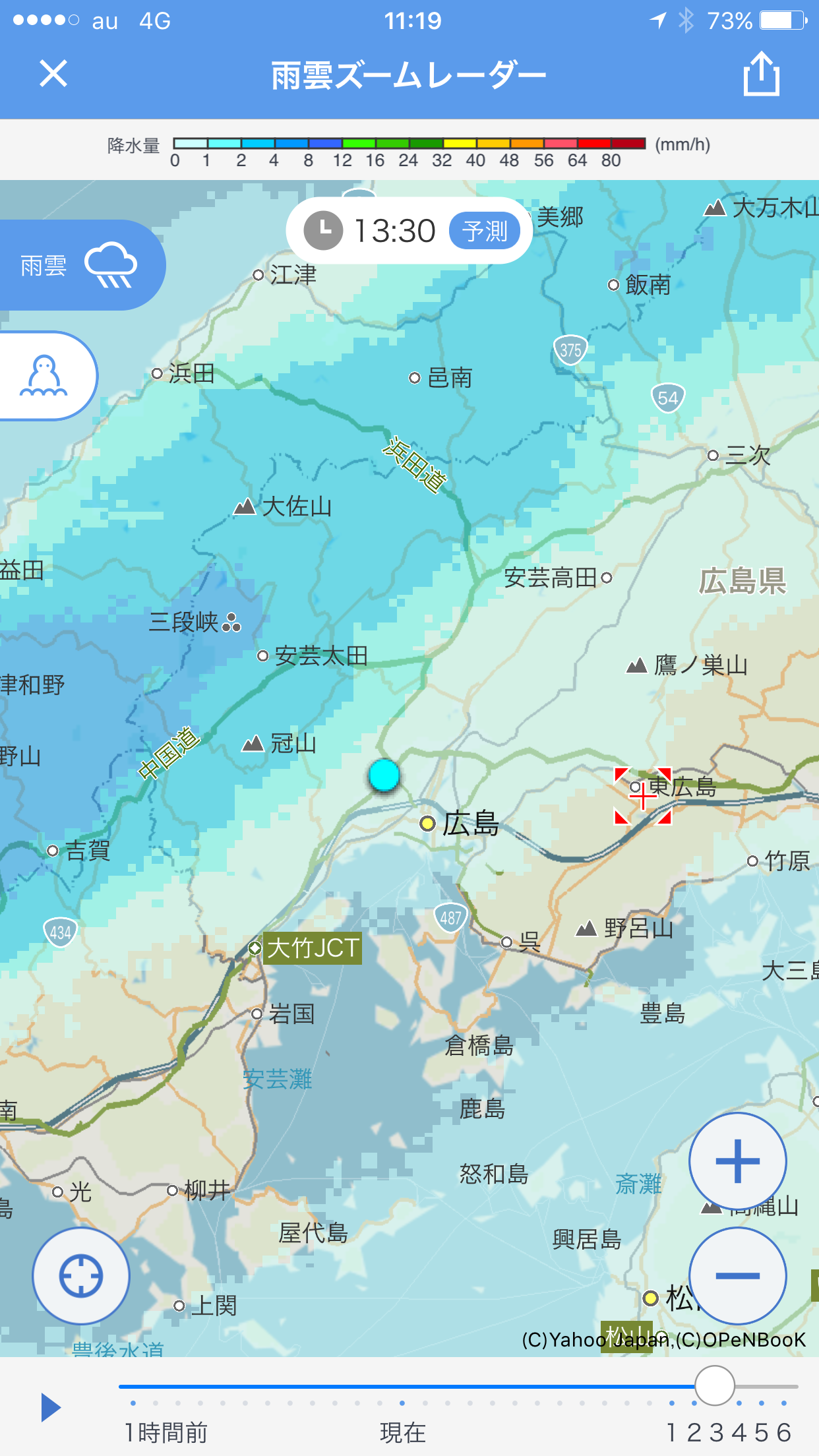819x1456 pixels.
Task: Share the radar map
Action: tap(761, 74)
